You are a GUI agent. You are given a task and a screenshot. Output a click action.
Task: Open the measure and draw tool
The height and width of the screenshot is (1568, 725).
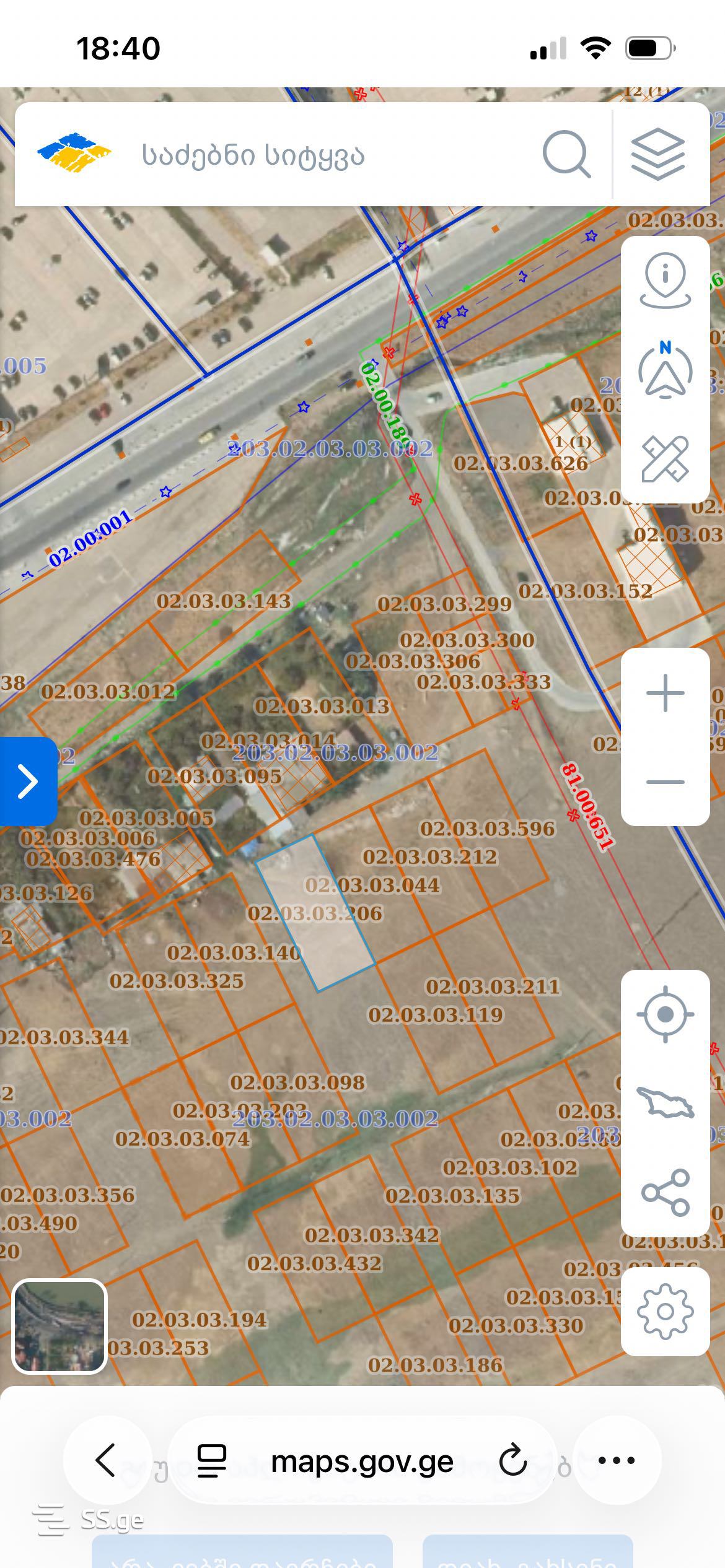pyautogui.click(x=665, y=459)
